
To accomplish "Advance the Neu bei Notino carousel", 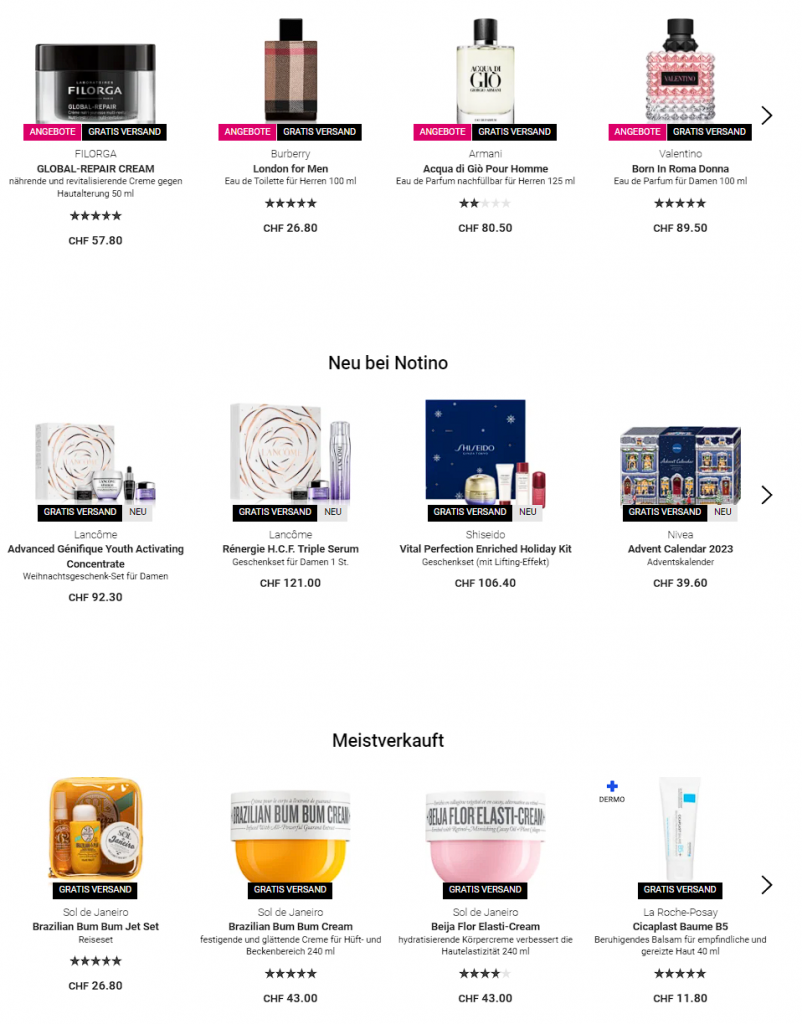I will point(767,495).
